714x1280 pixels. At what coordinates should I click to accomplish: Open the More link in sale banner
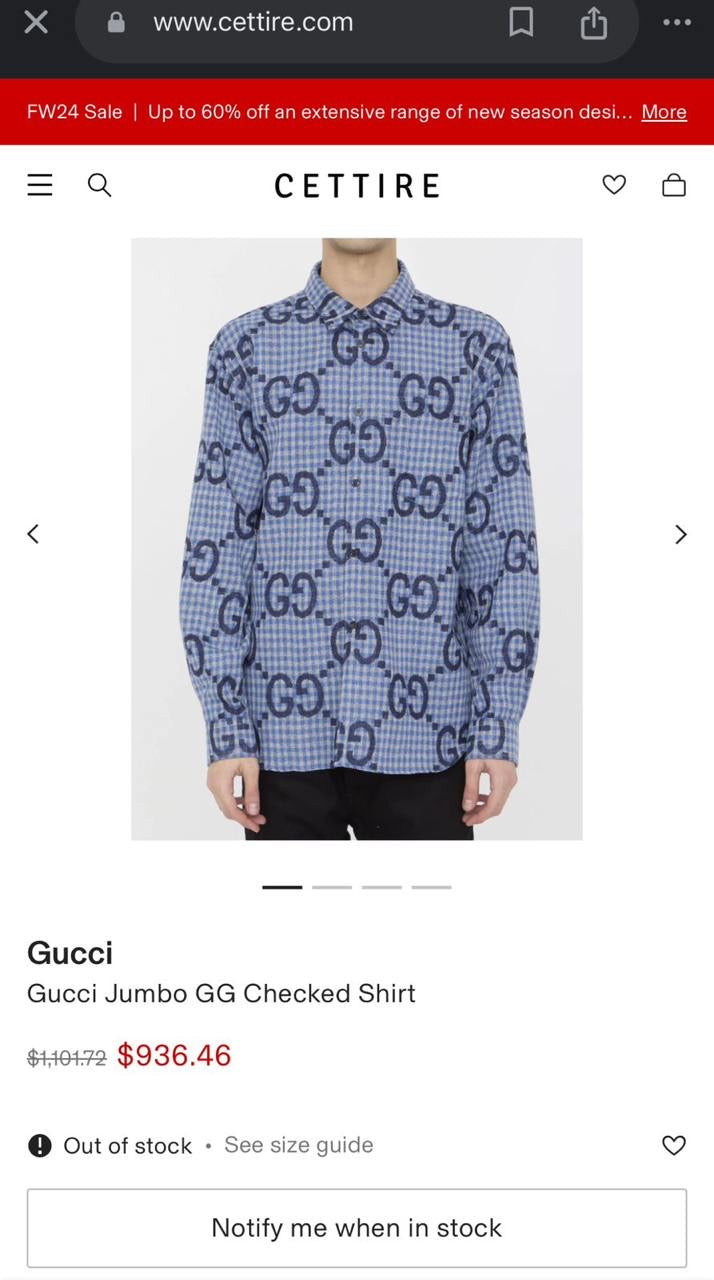click(663, 112)
